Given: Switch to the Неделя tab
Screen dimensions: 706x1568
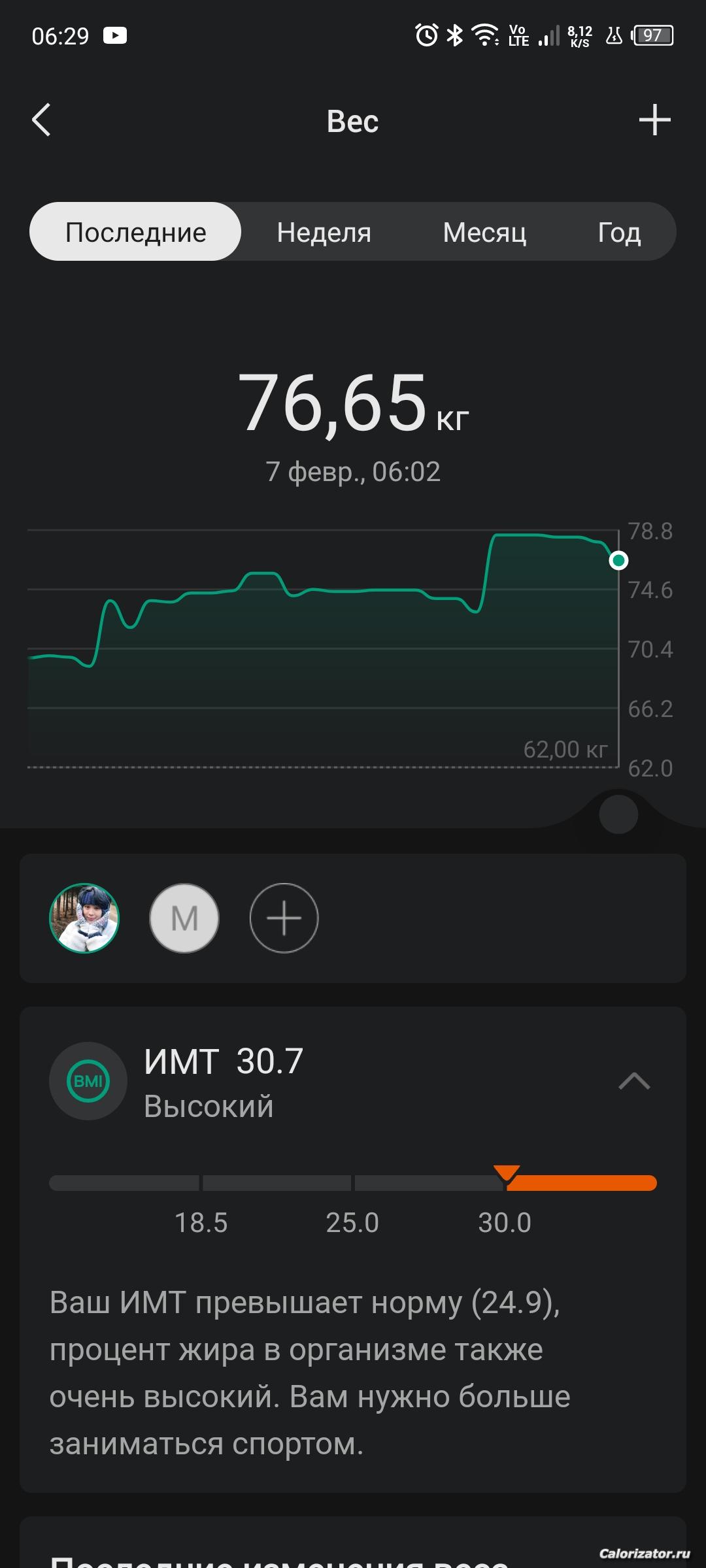Looking at the screenshot, I should coord(324,232).
